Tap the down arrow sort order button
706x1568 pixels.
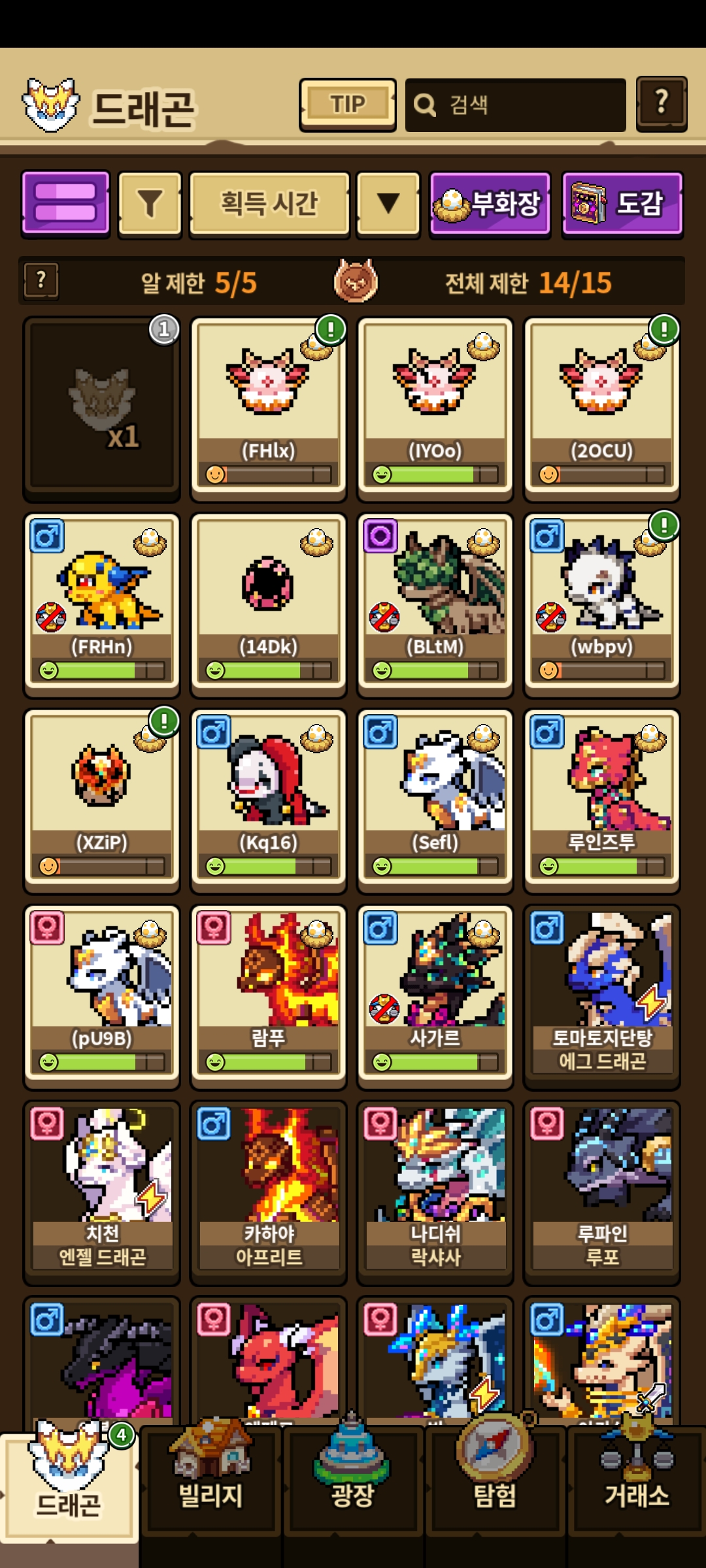(x=388, y=203)
